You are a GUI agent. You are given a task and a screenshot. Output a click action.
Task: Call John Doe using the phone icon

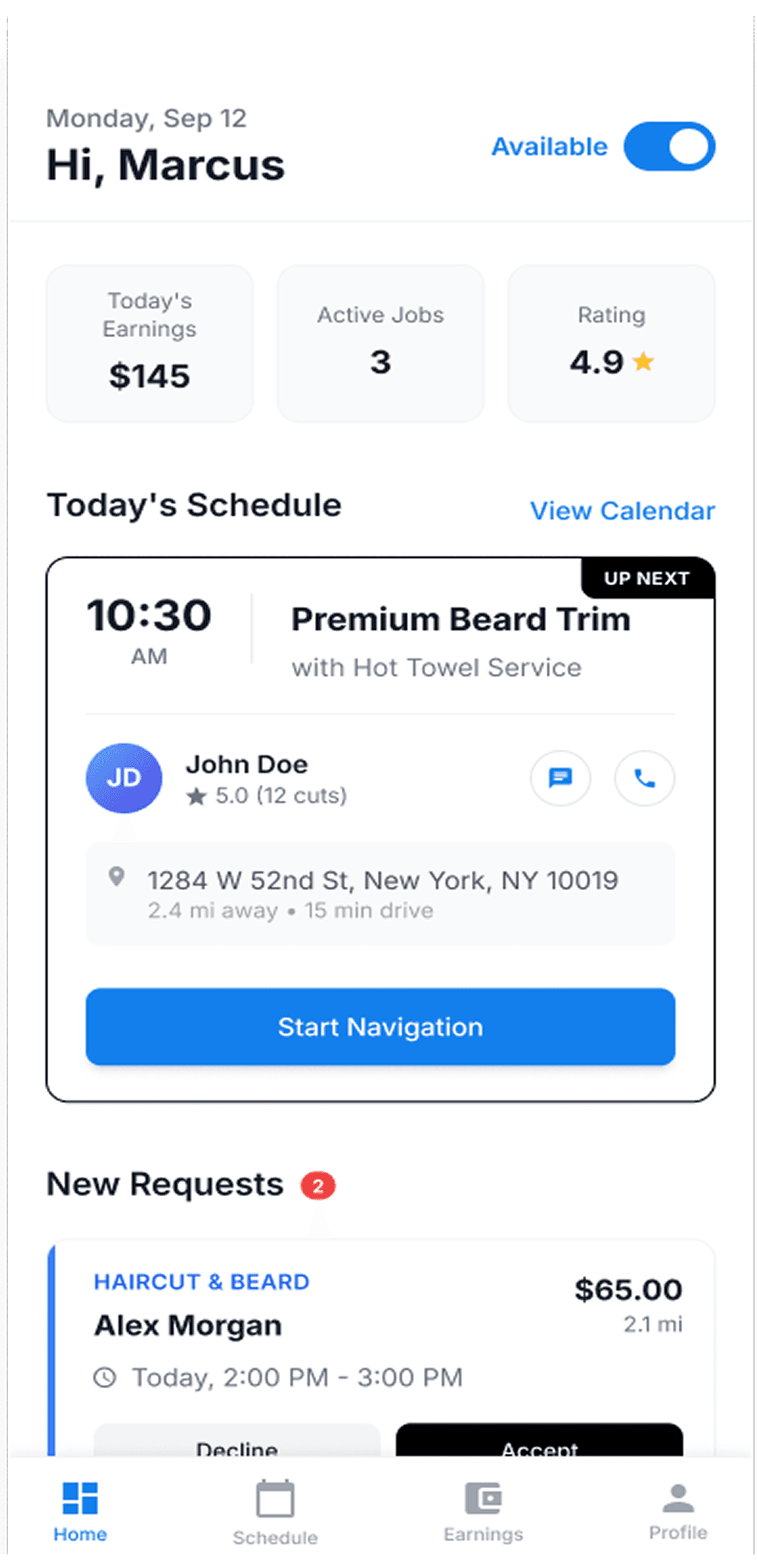[x=643, y=779]
